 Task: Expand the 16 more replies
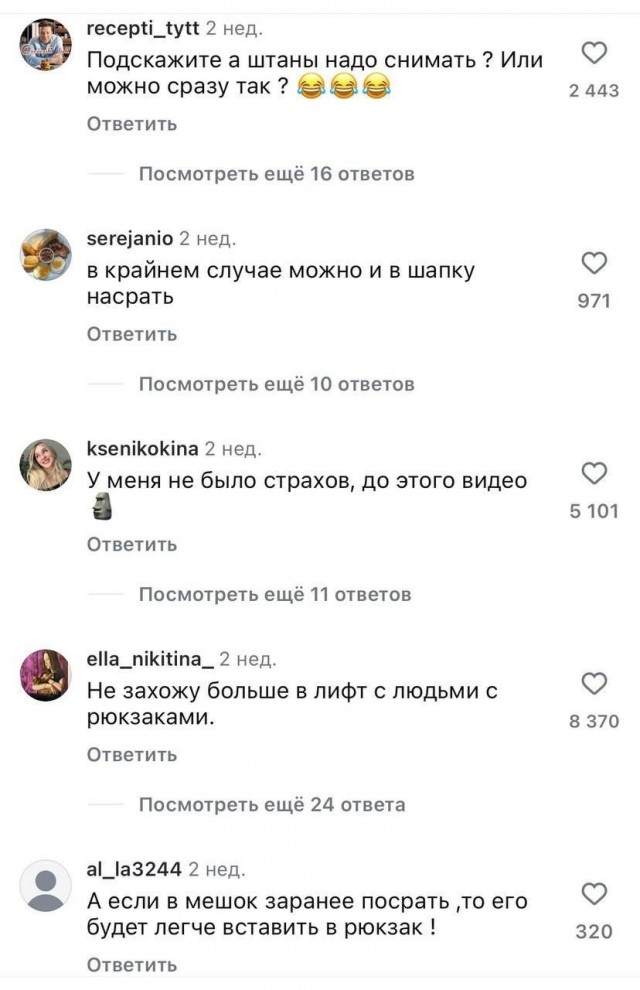click(x=275, y=174)
